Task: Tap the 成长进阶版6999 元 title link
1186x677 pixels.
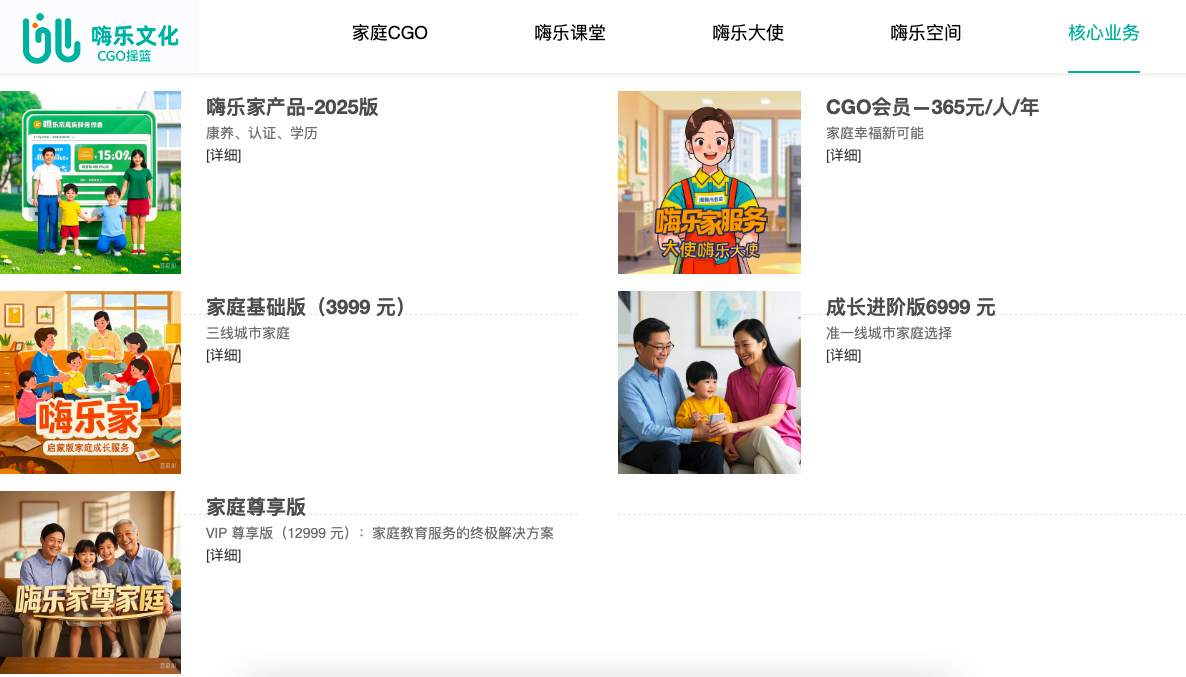Action: point(910,307)
